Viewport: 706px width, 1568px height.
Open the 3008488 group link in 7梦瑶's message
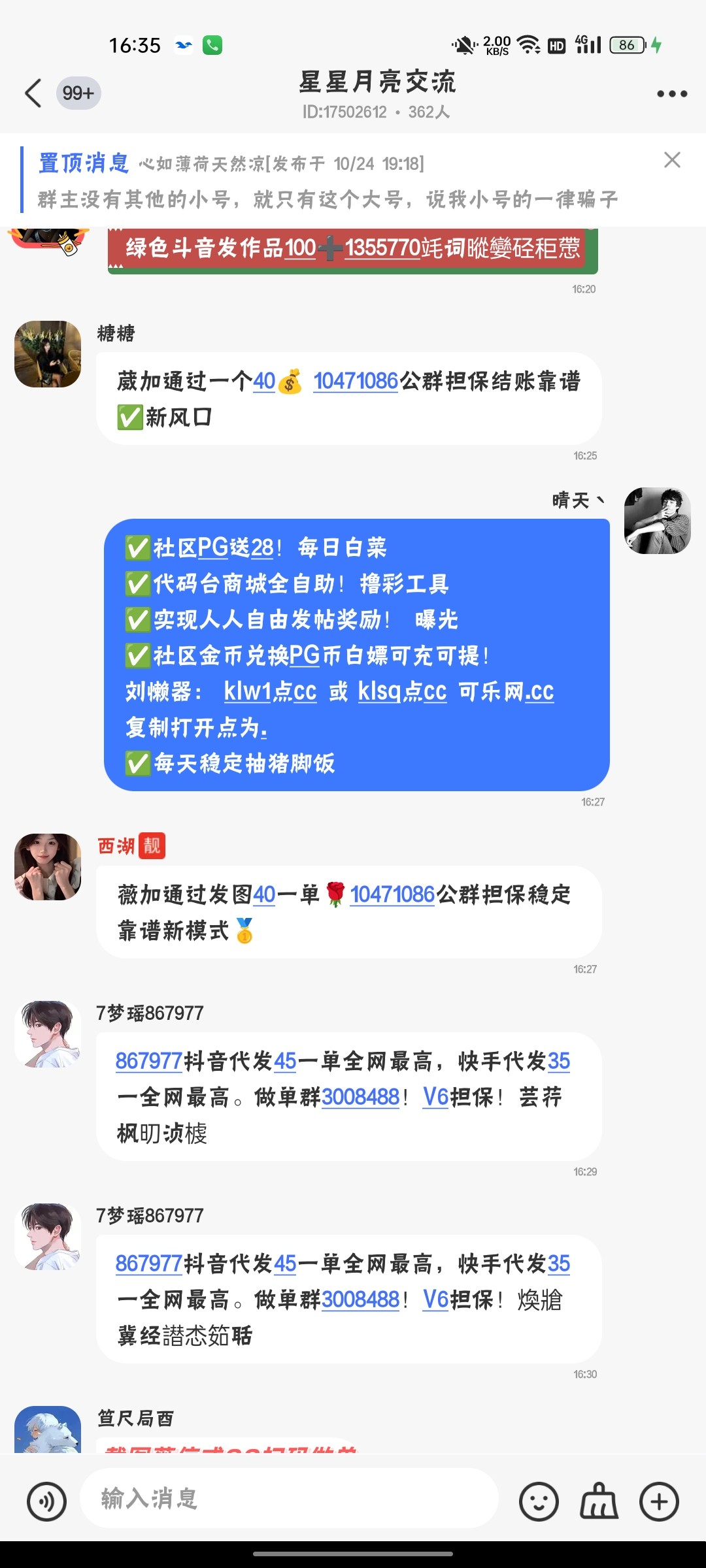point(359,1098)
